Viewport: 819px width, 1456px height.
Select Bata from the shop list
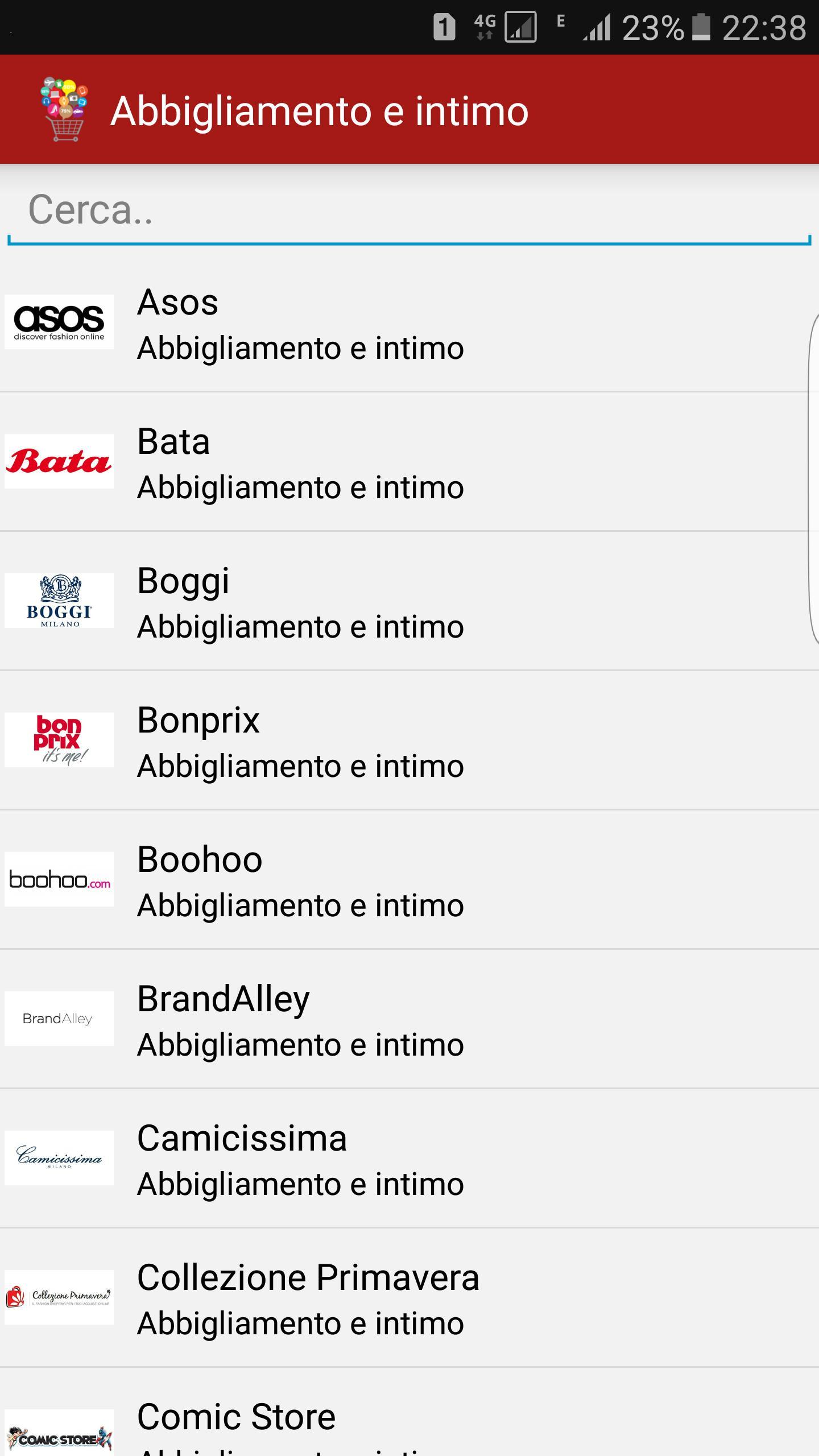coord(409,462)
